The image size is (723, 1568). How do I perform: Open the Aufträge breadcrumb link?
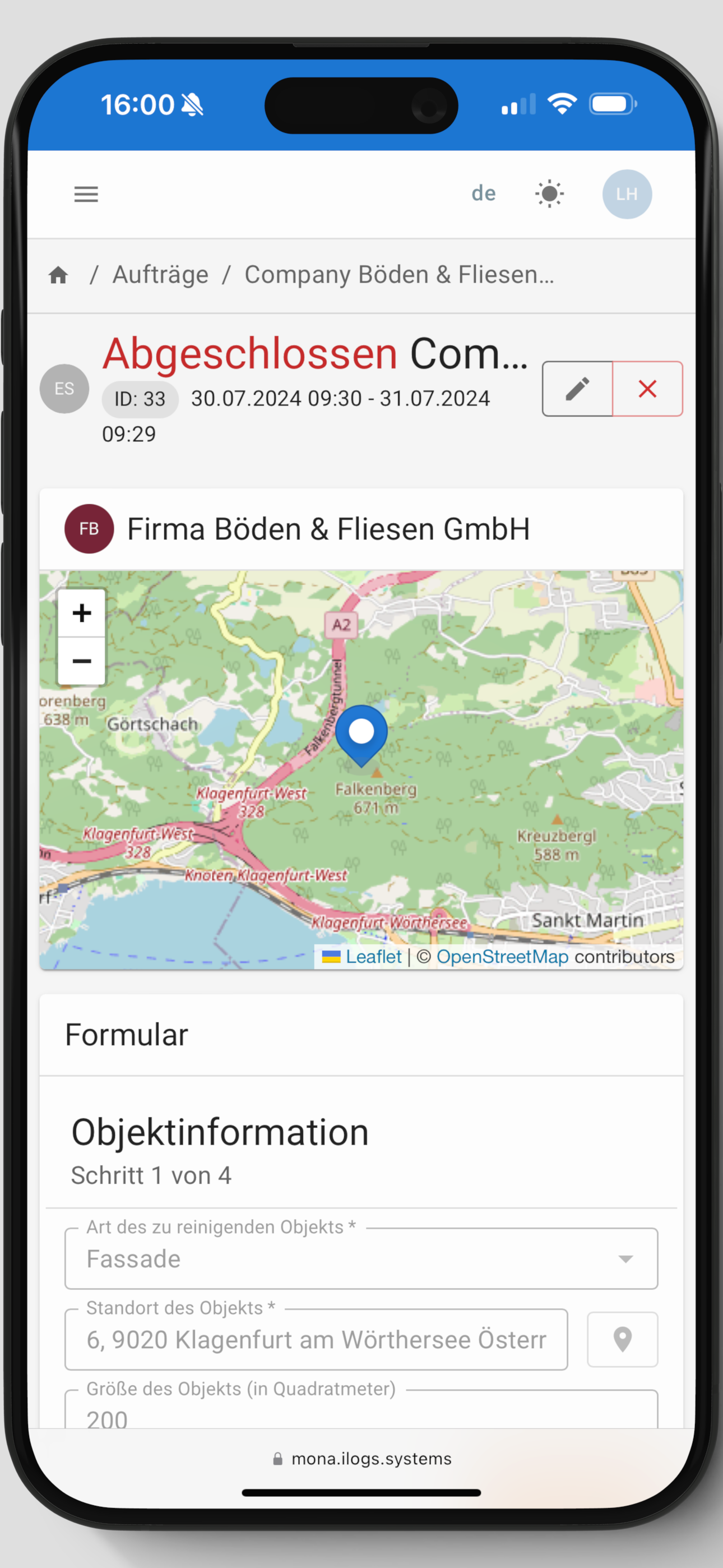point(160,275)
